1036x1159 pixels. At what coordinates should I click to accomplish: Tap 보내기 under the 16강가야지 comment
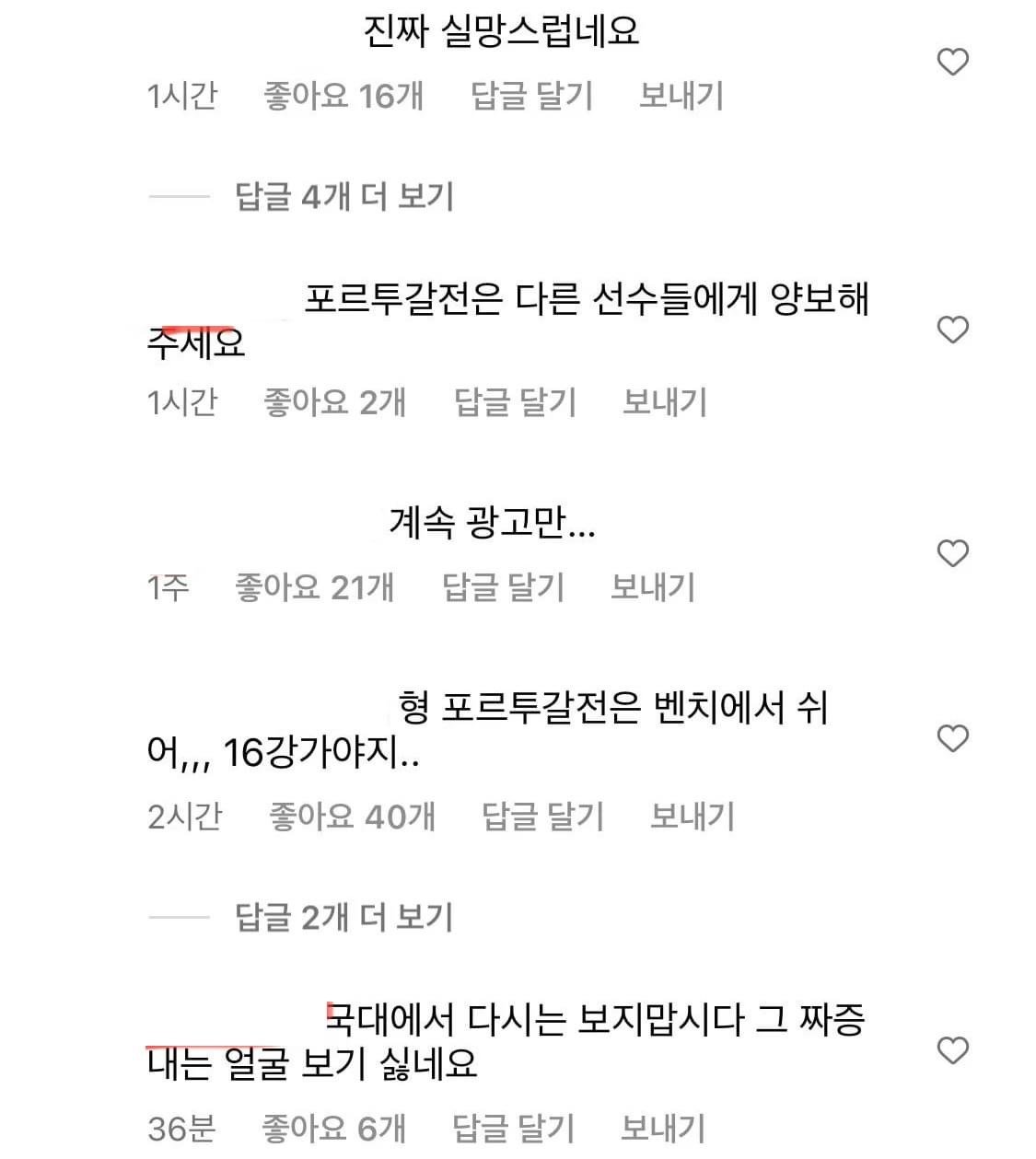[692, 817]
